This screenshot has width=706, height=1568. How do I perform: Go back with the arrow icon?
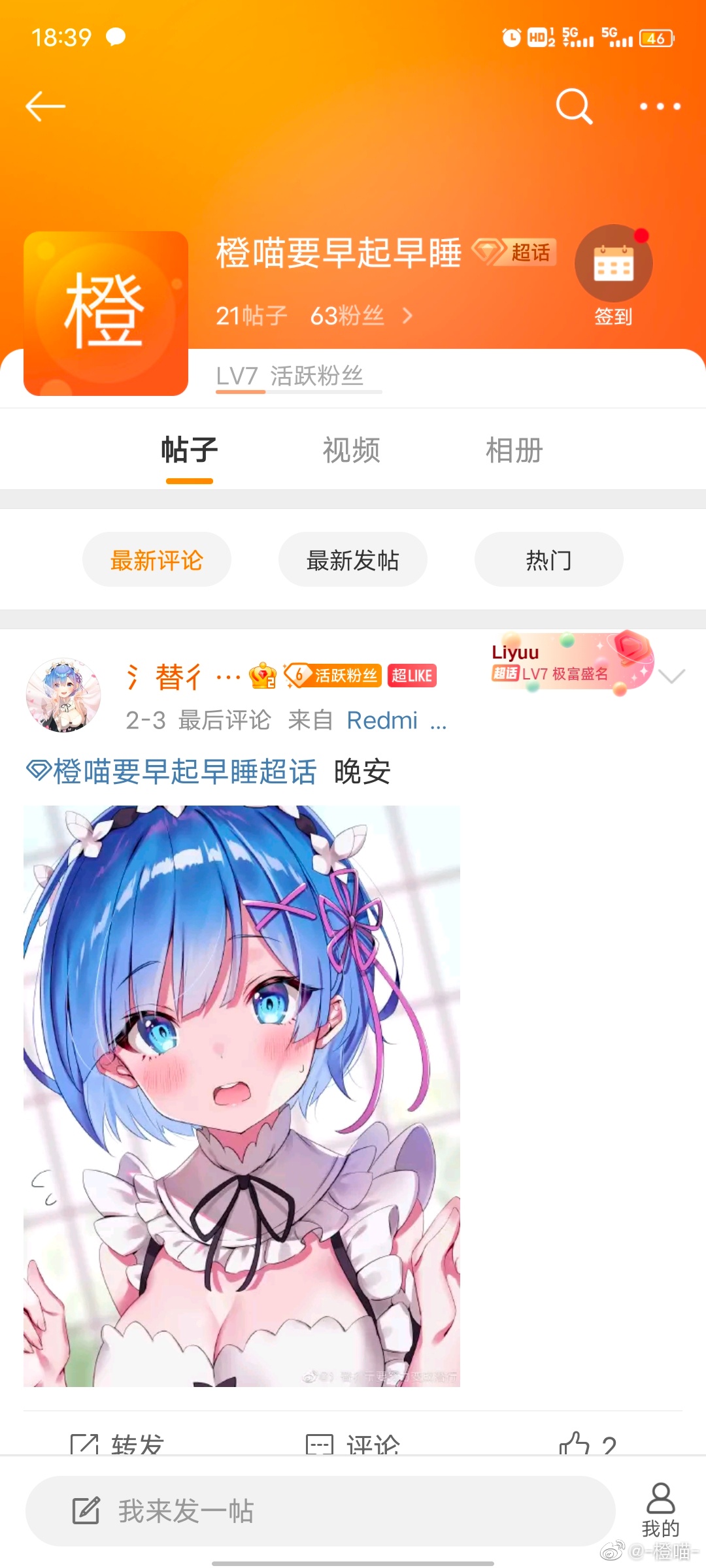(45, 106)
